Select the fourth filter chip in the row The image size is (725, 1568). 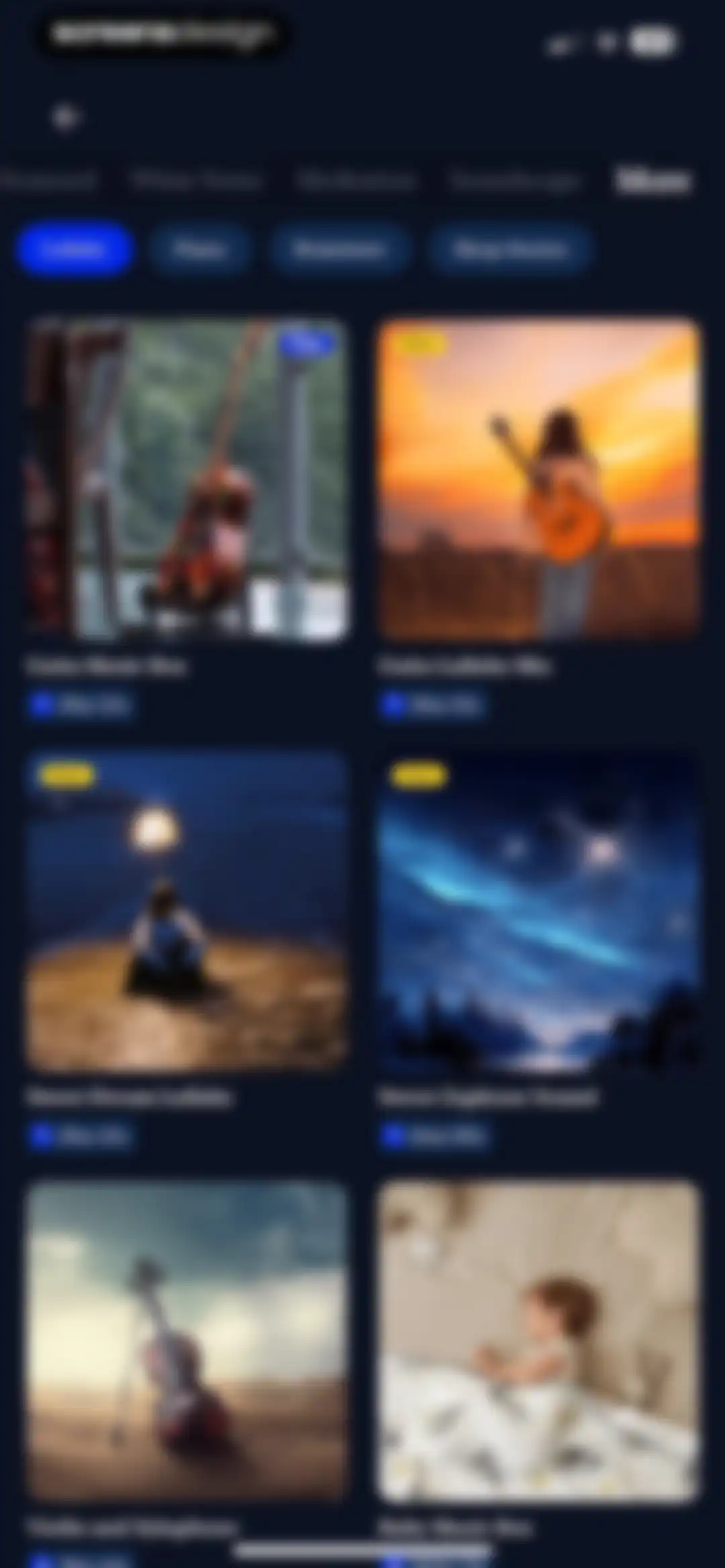point(510,249)
